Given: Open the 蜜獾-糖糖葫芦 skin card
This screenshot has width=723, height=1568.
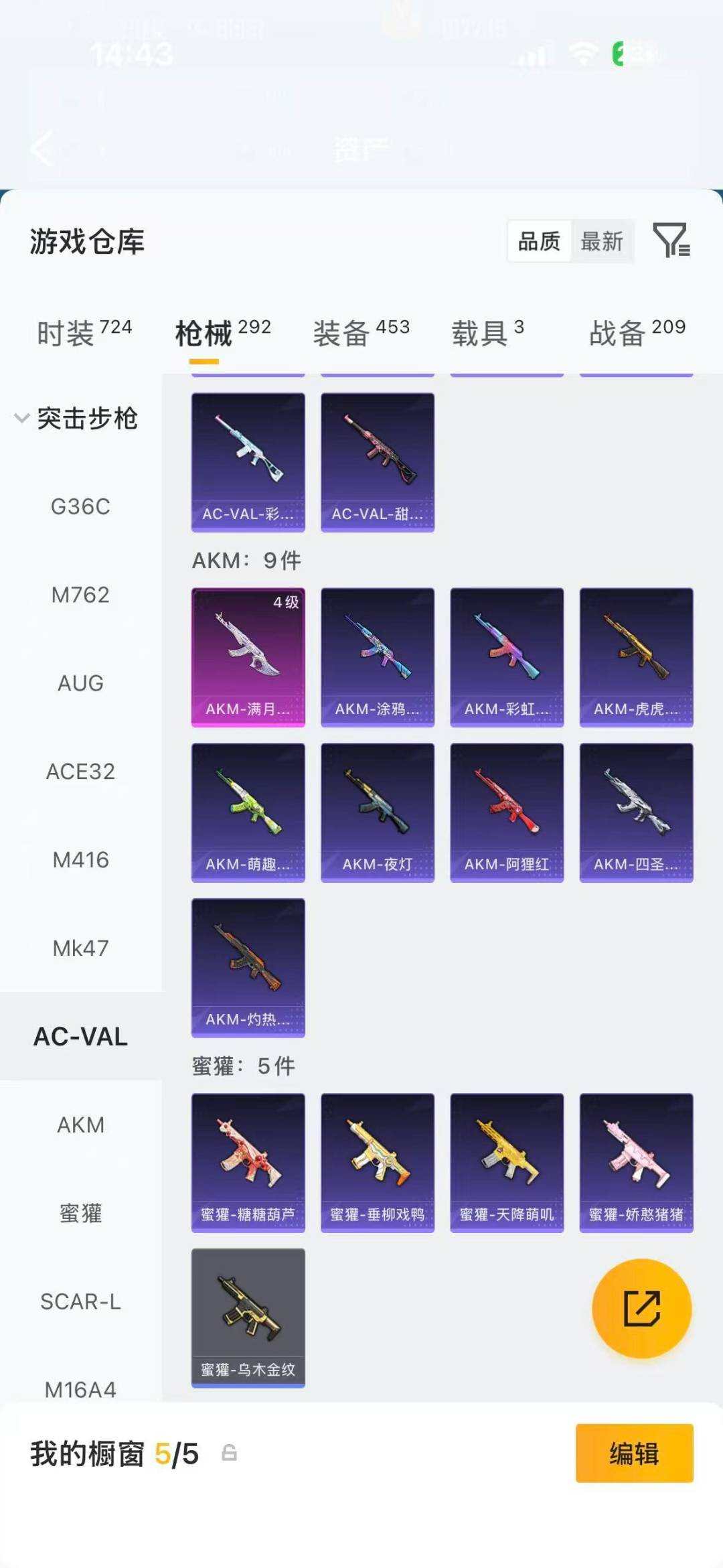Looking at the screenshot, I should pyautogui.click(x=248, y=1163).
